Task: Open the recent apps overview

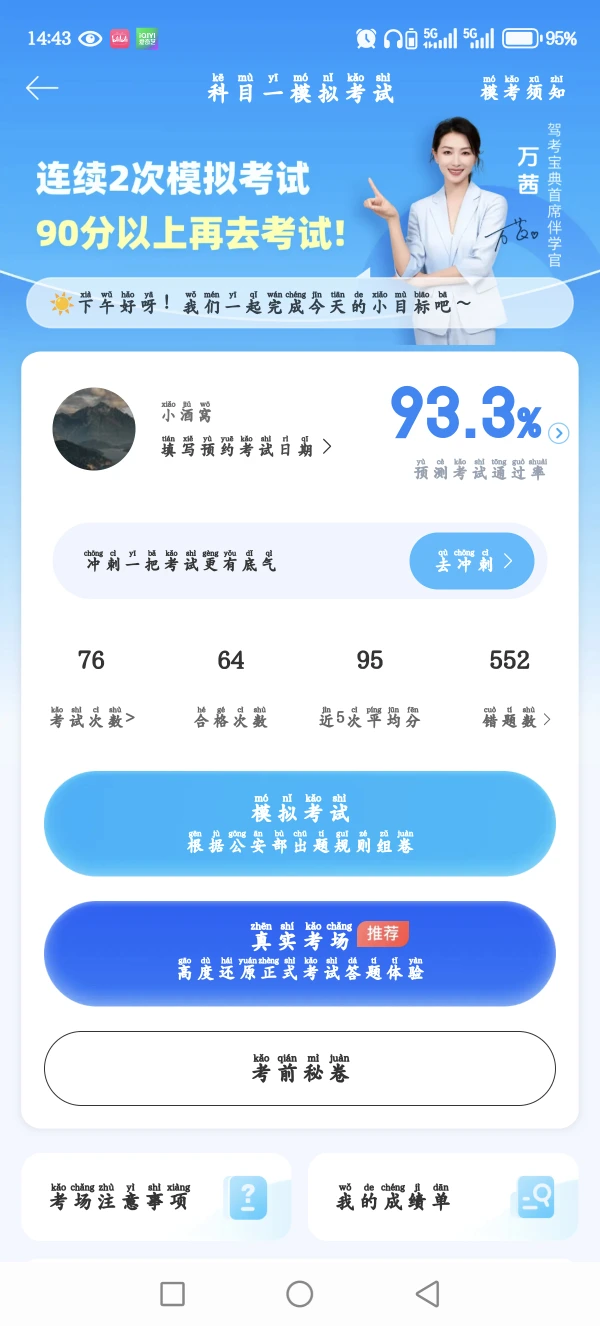Action: pyautogui.click(x=172, y=1294)
